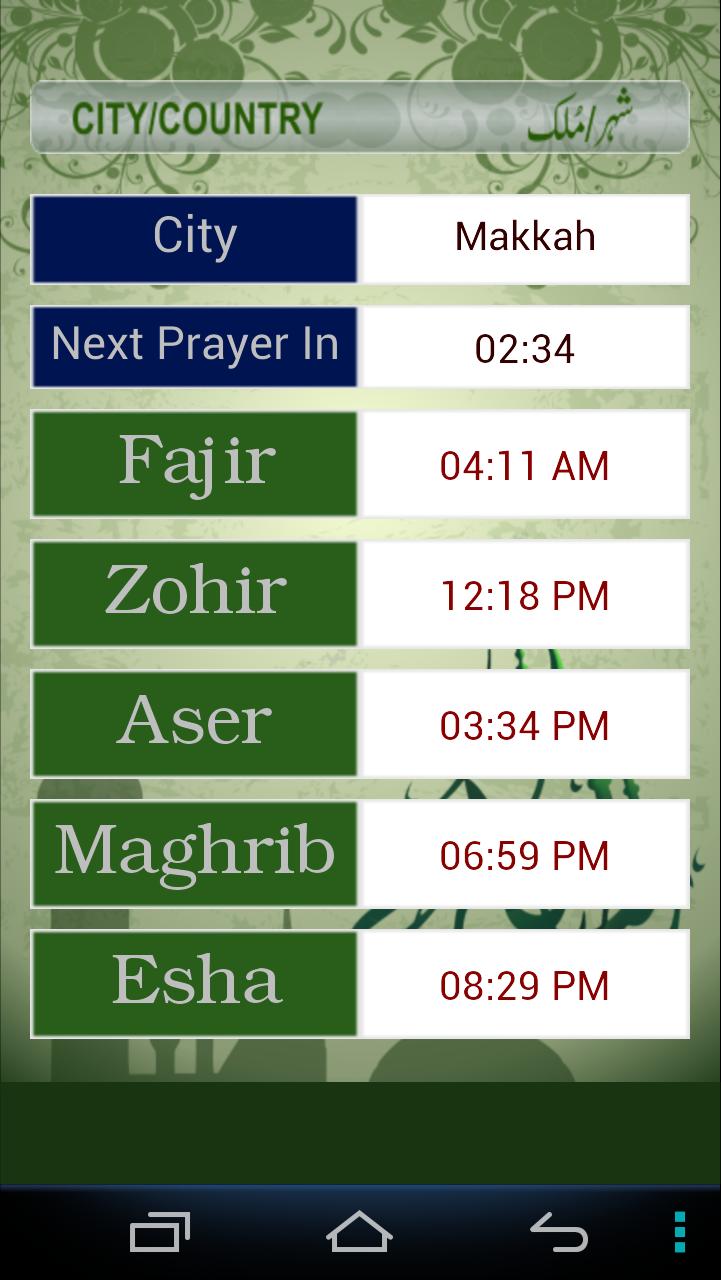Open the Makkah city selector
The width and height of the screenshot is (721, 1280).
[x=525, y=238]
